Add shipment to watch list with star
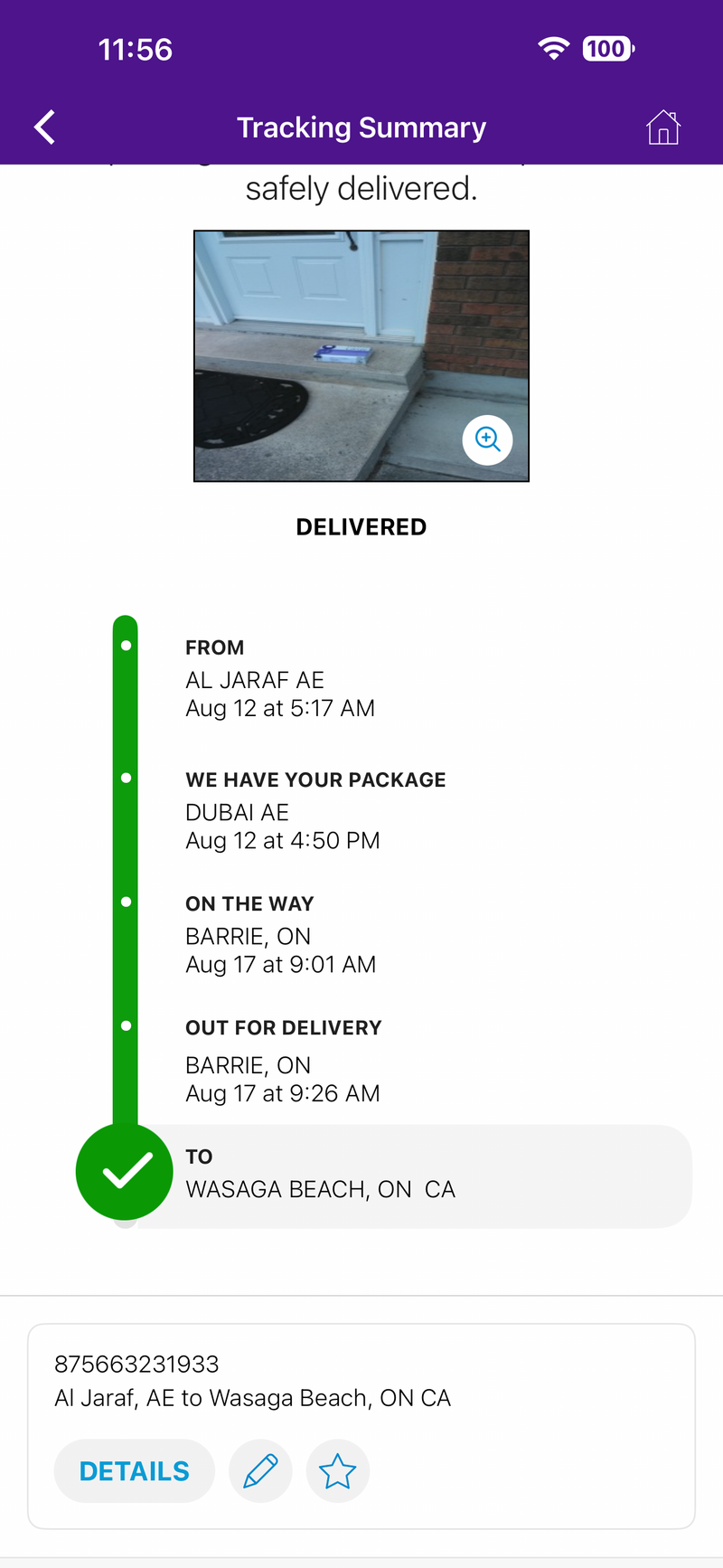Screen dimensions: 723x1568 337,1470
